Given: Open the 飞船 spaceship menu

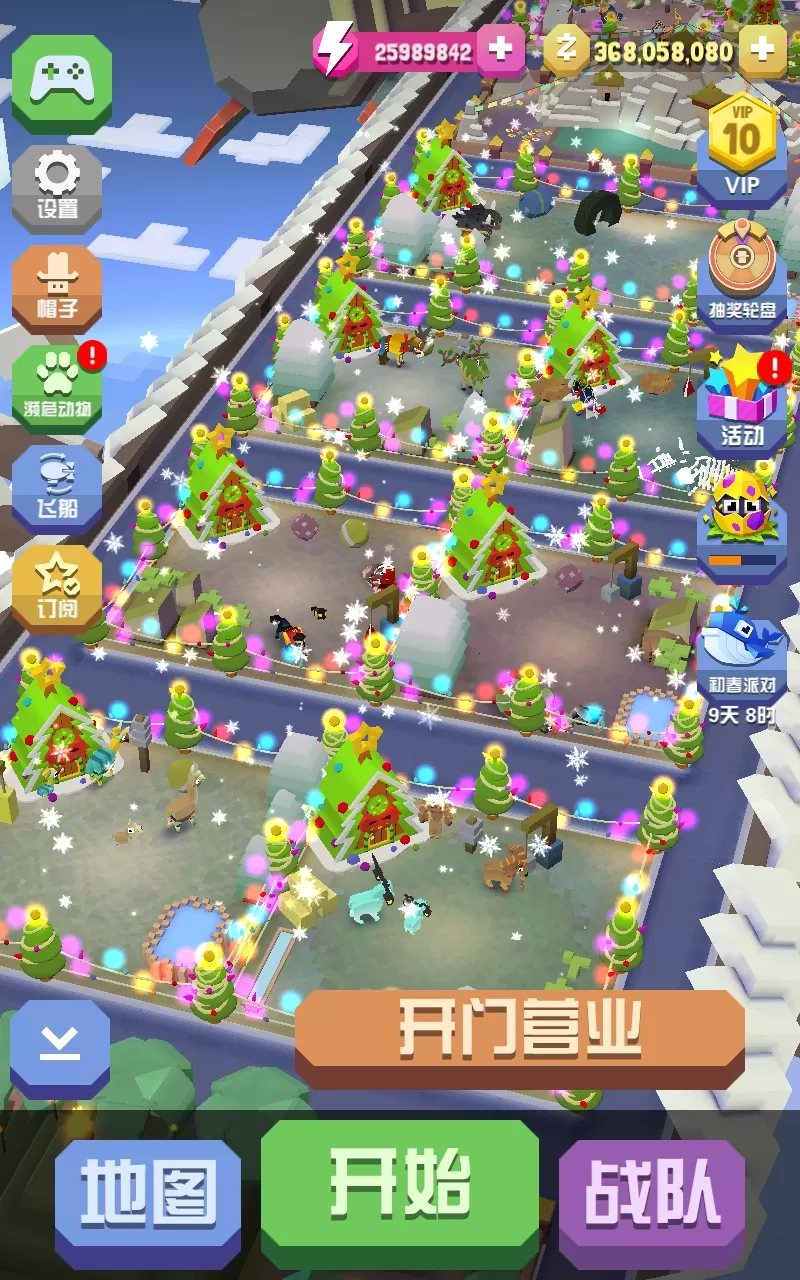Looking at the screenshot, I should tap(57, 487).
